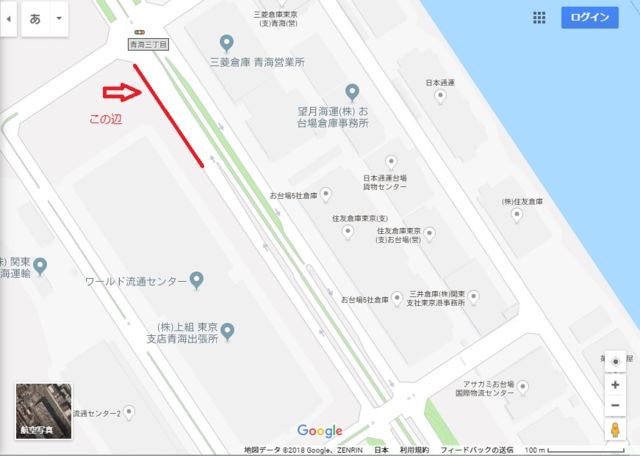The image size is (640, 460).
Task: Zoom out of the map
Action: point(616,405)
